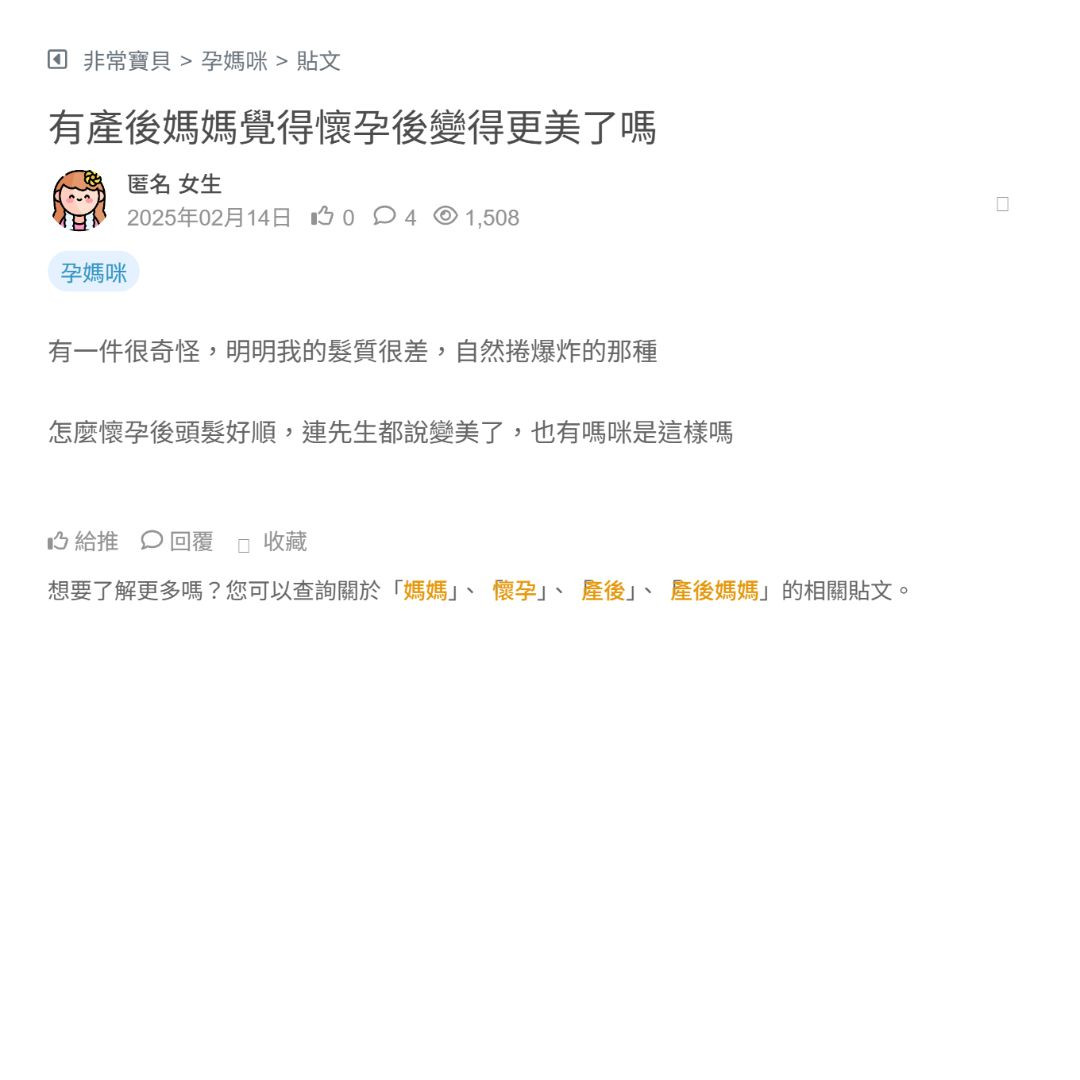Open related posts for 產後媽媽
This screenshot has height=1080, width=1080.
(714, 590)
